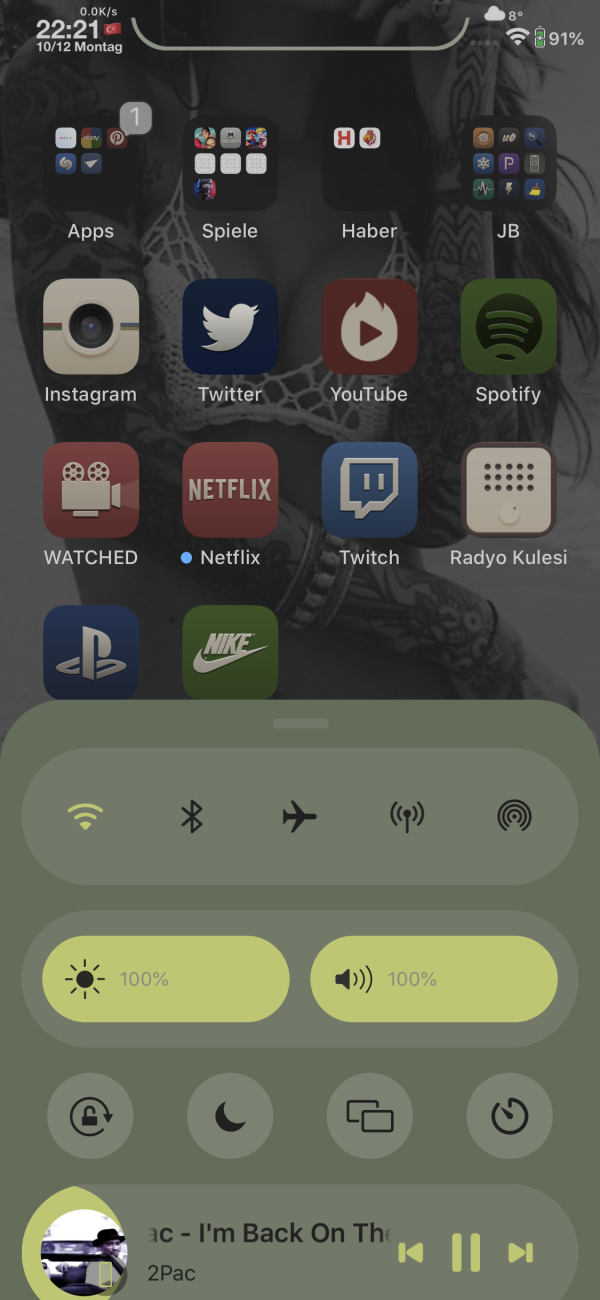Open the Instagram app

pos(91,327)
